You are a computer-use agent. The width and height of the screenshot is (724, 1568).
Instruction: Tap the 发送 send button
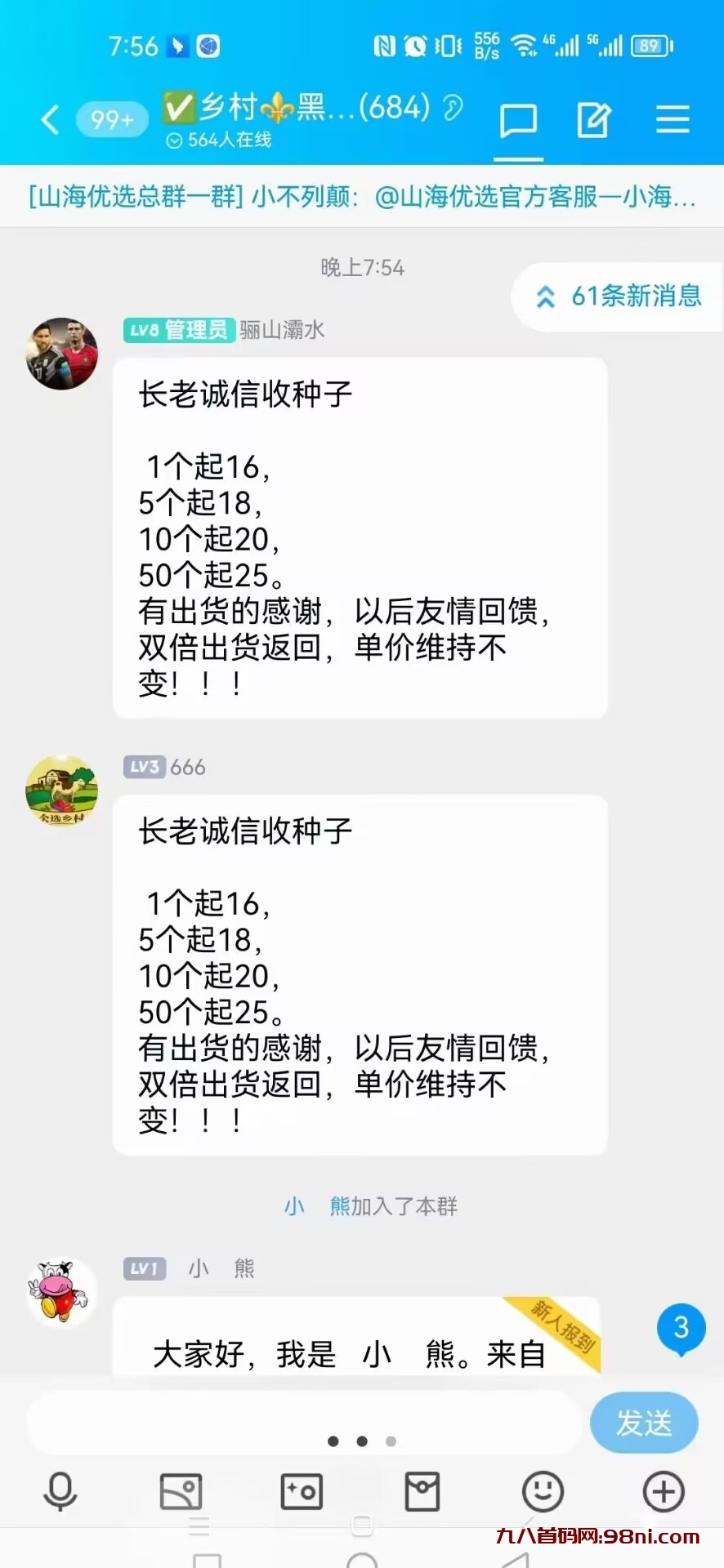click(645, 1423)
